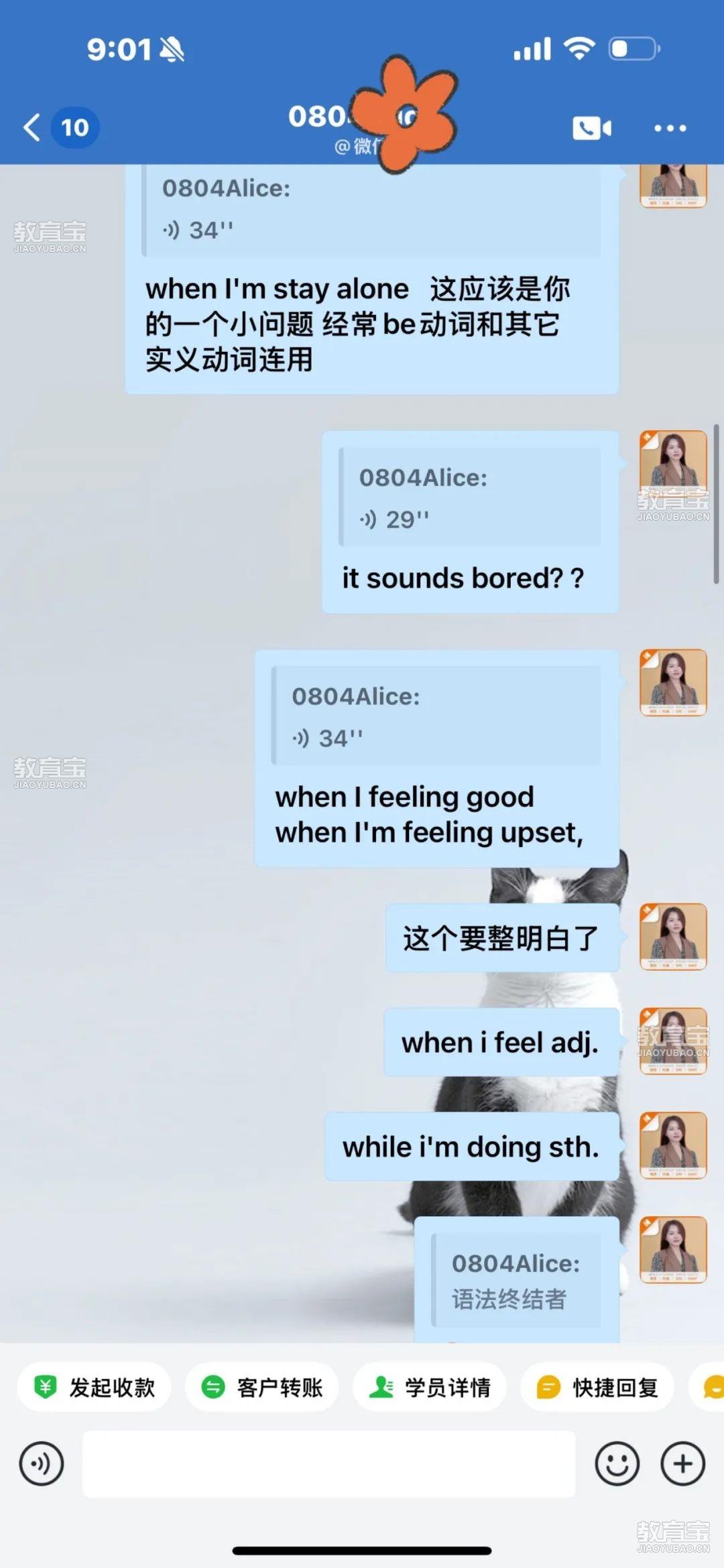View 学员详情 student details
The height and width of the screenshot is (1568, 724).
pos(430,1387)
